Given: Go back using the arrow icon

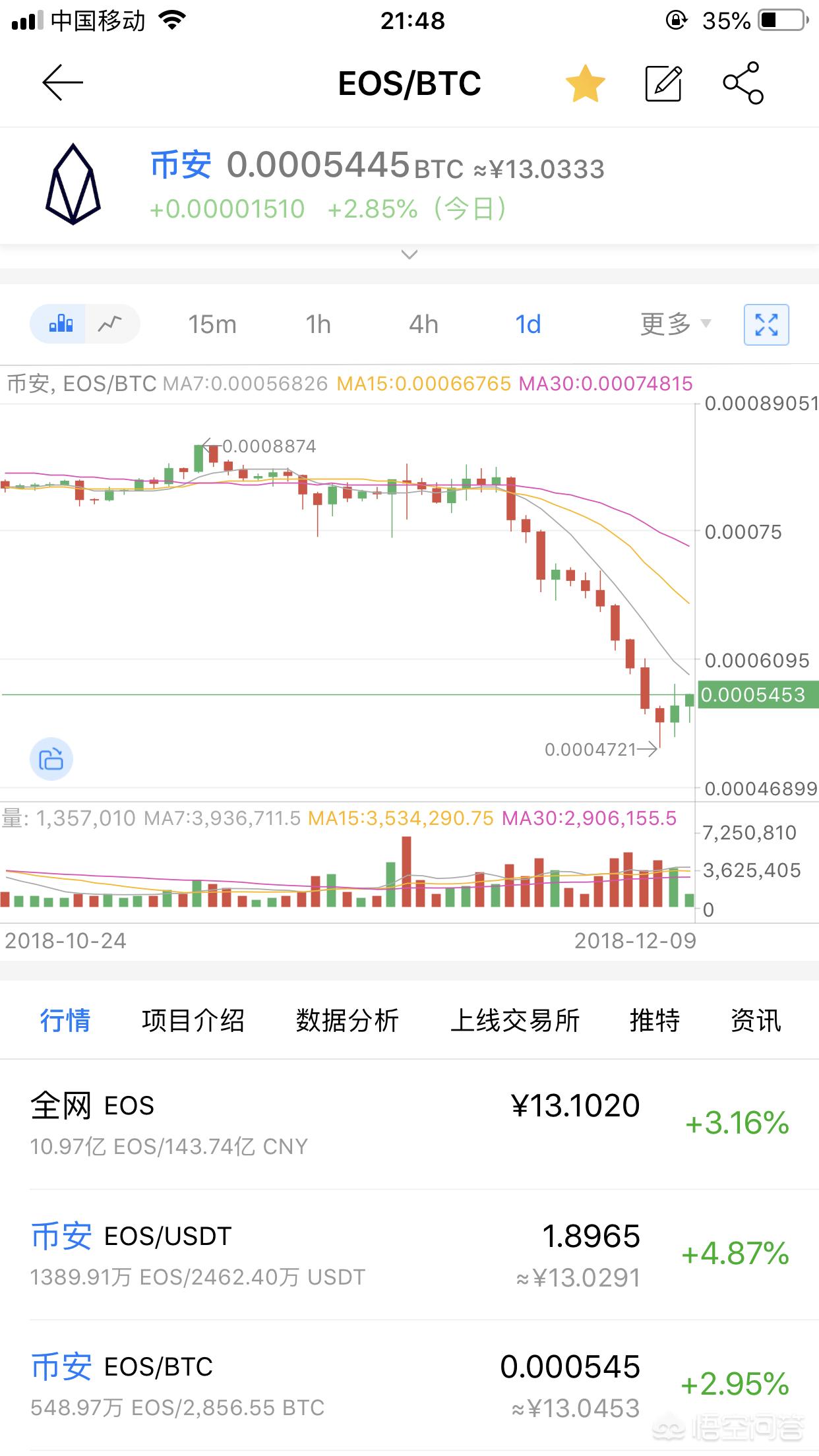Looking at the screenshot, I should click(63, 82).
